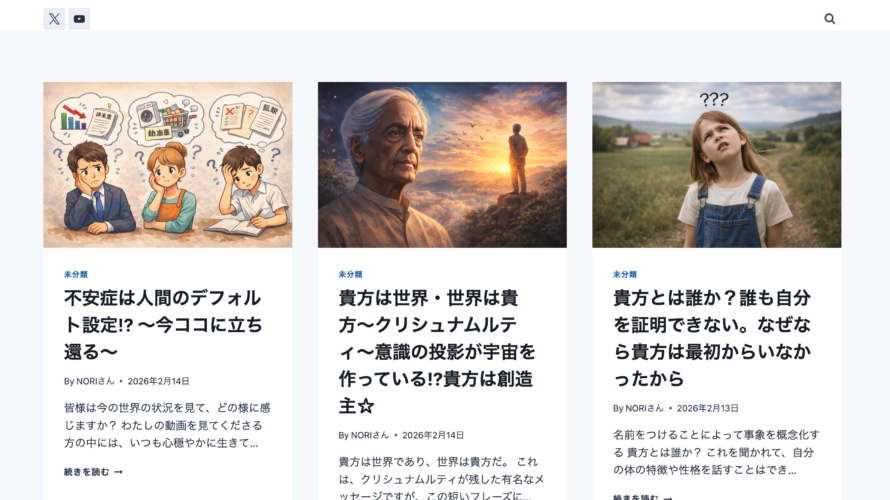Read article 貴方とは誰か？誰も自分を証明できない

tap(712, 338)
